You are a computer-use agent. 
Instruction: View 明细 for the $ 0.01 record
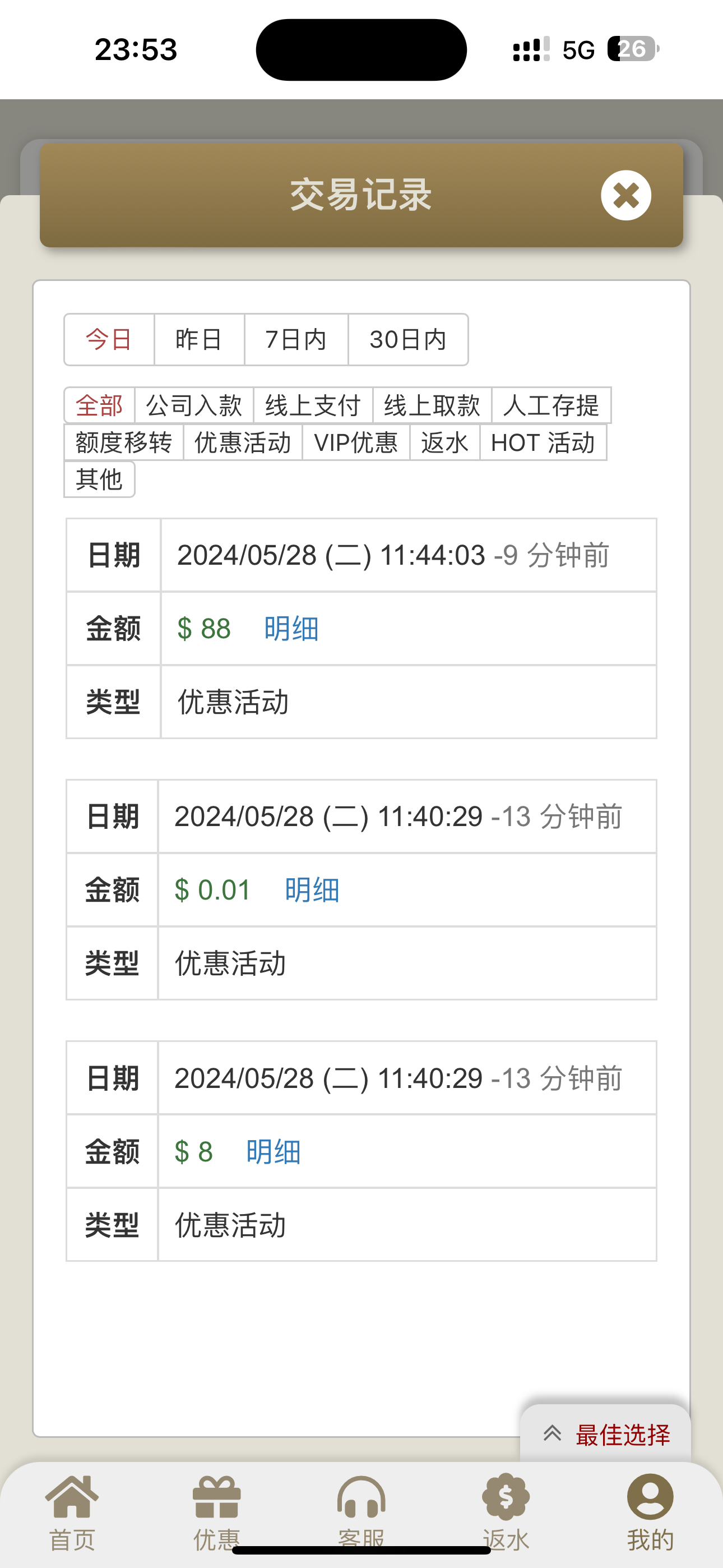[312, 891]
